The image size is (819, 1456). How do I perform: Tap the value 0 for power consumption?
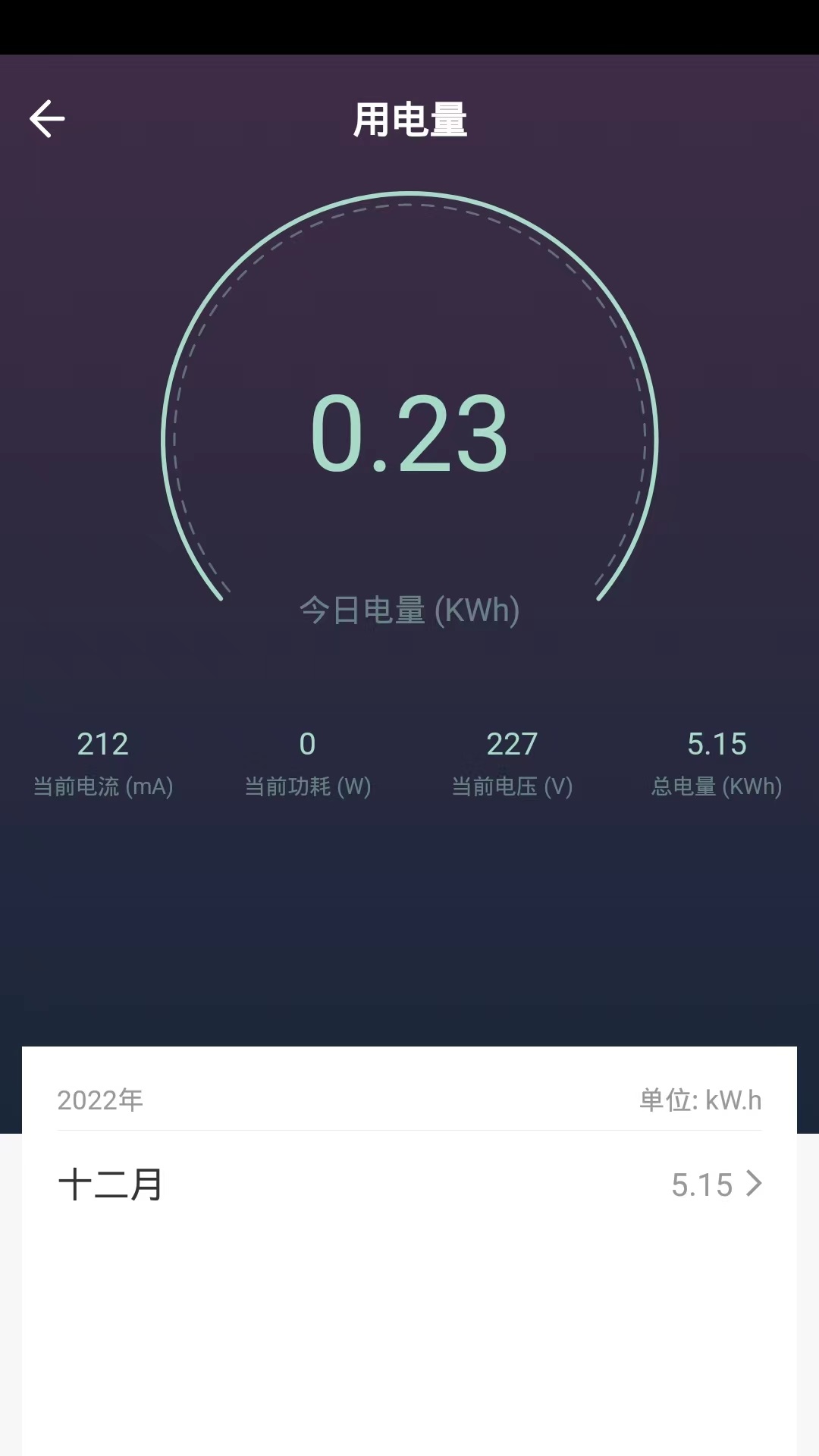[x=307, y=745]
